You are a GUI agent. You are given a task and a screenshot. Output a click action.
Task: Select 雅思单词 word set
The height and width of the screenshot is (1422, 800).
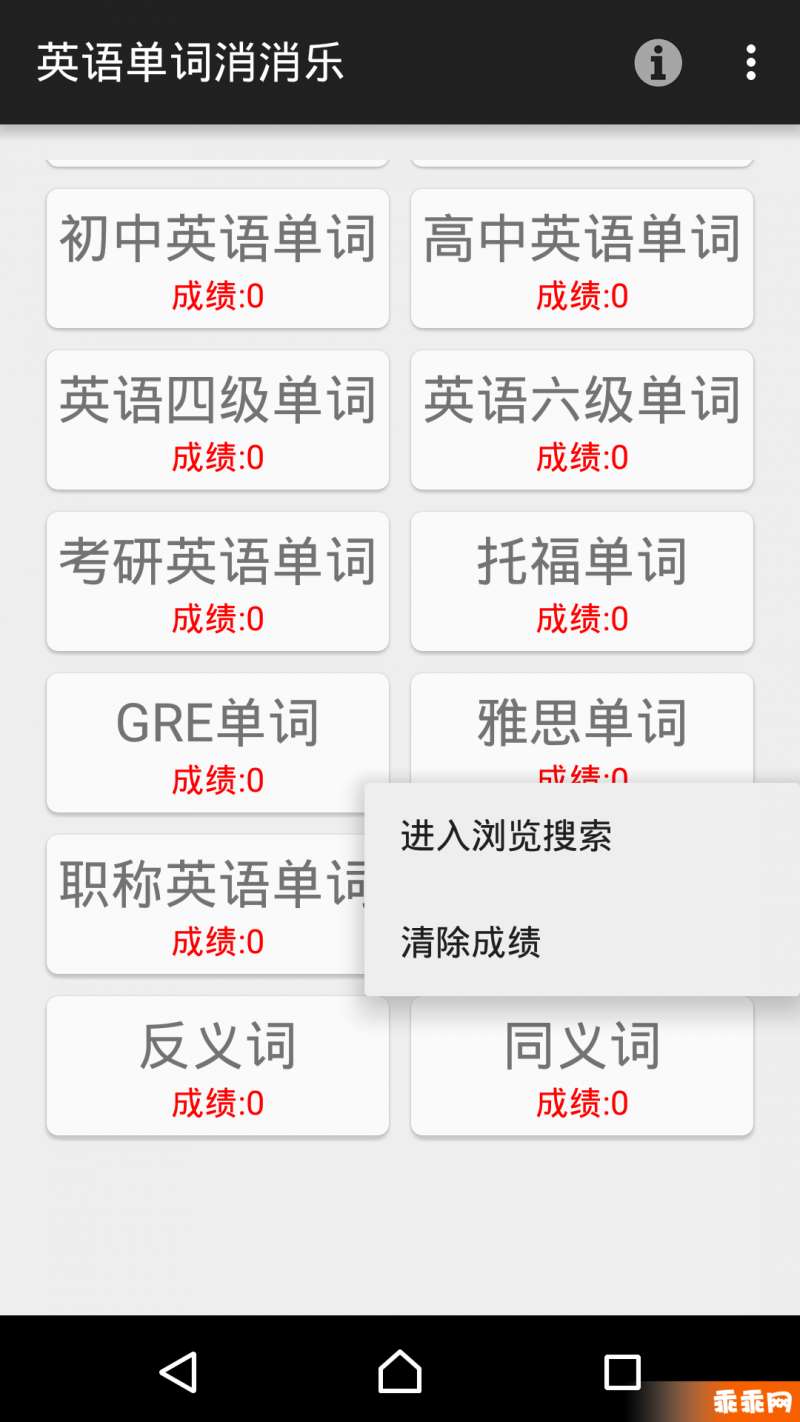(582, 730)
